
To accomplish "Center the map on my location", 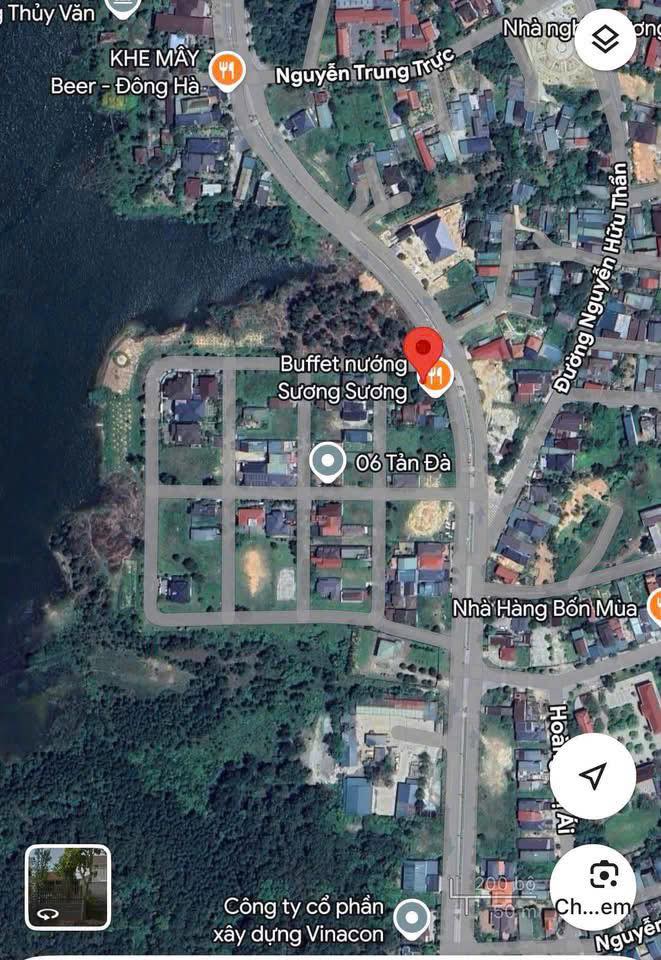I will [593, 776].
